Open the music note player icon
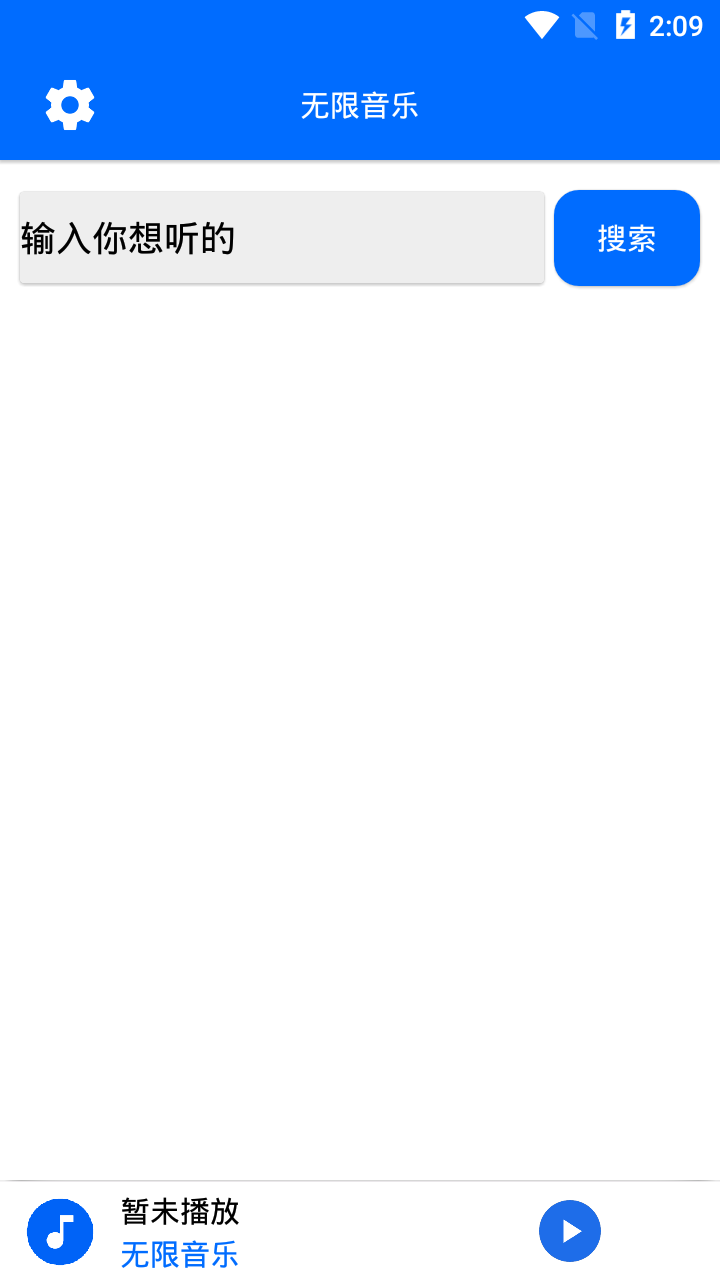720x1280 pixels. point(60,1231)
